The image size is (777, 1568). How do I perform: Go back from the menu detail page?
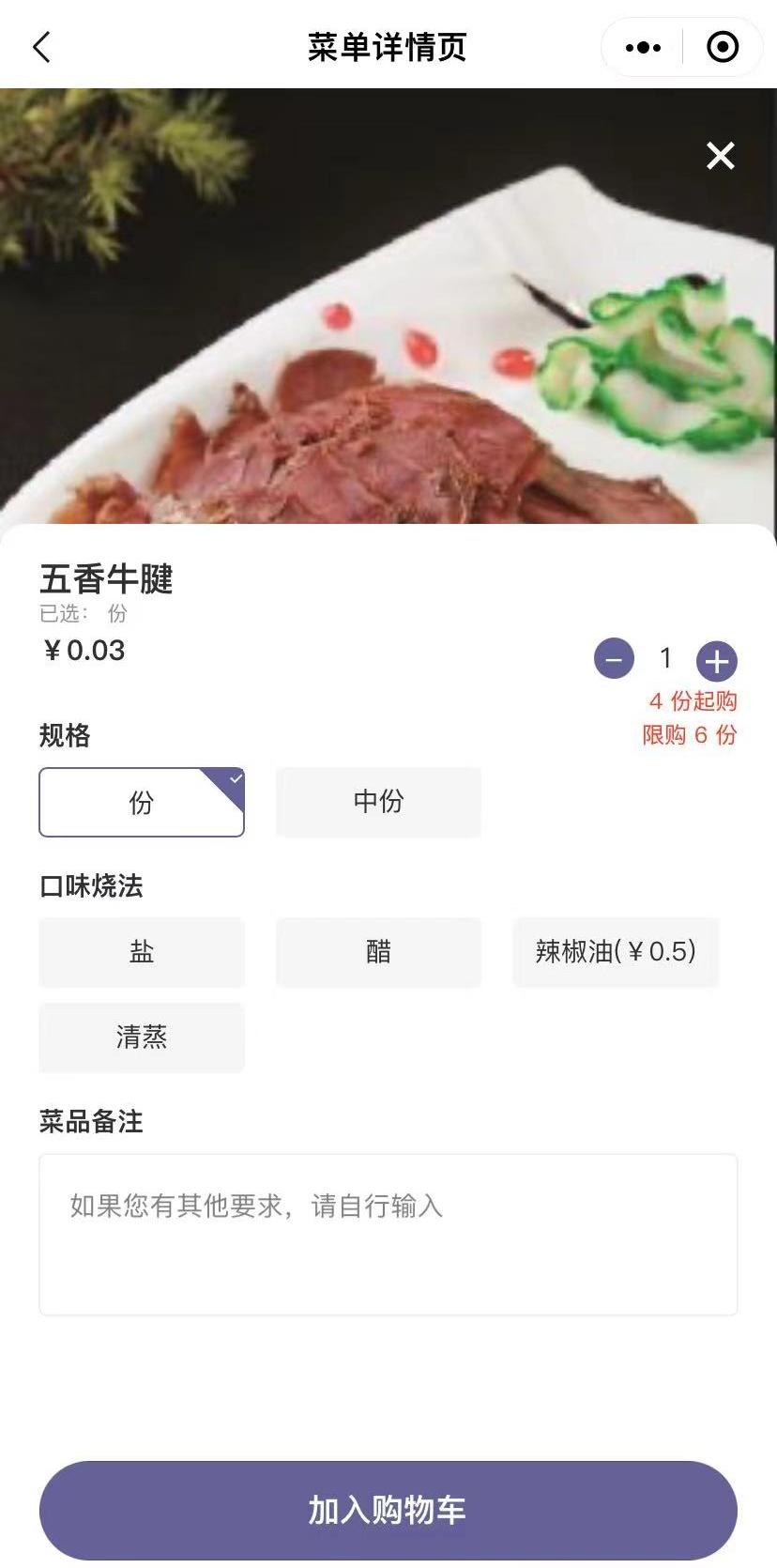coord(41,47)
